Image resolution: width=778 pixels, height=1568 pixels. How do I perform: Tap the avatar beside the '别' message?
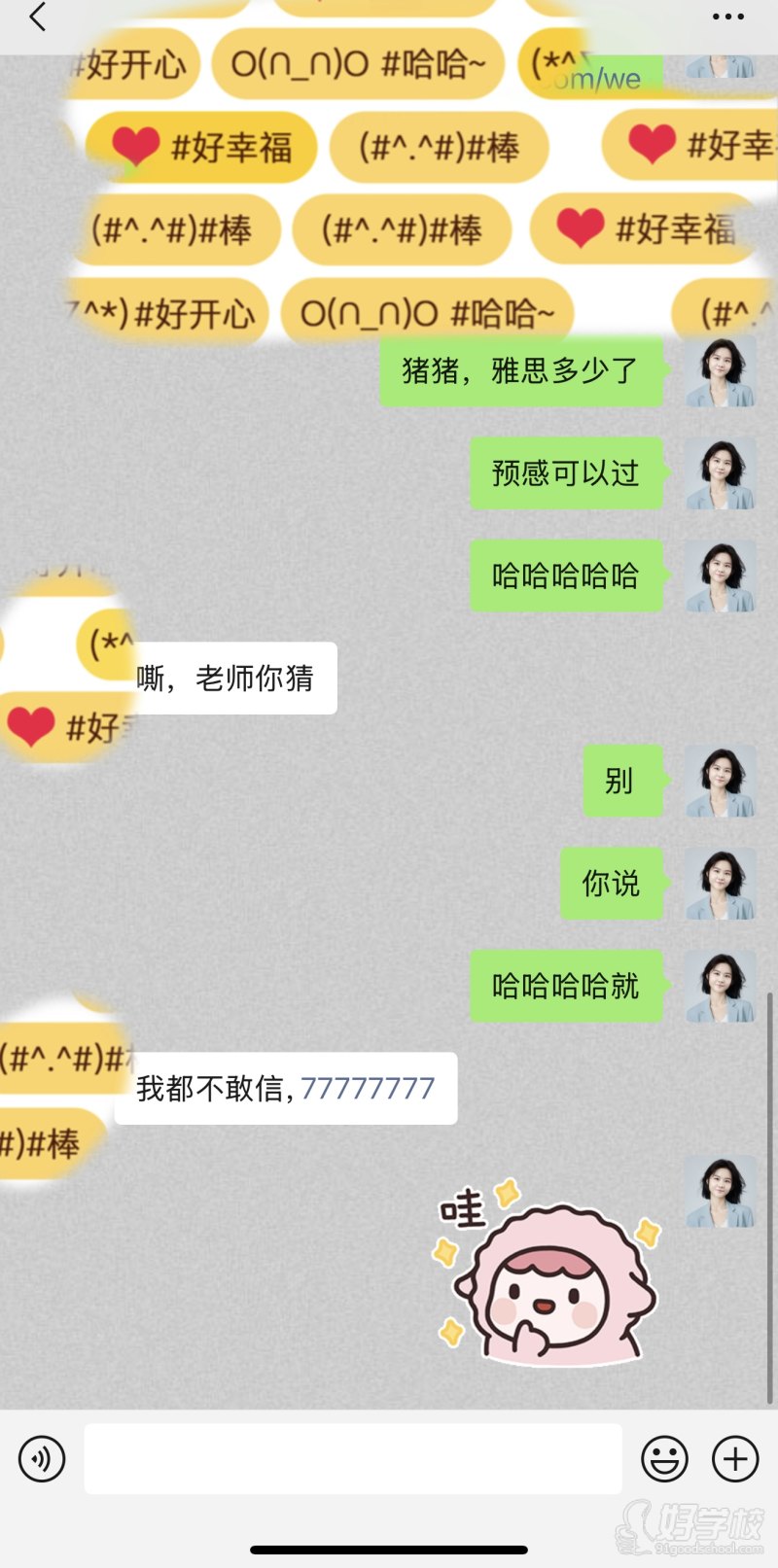tap(721, 782)
